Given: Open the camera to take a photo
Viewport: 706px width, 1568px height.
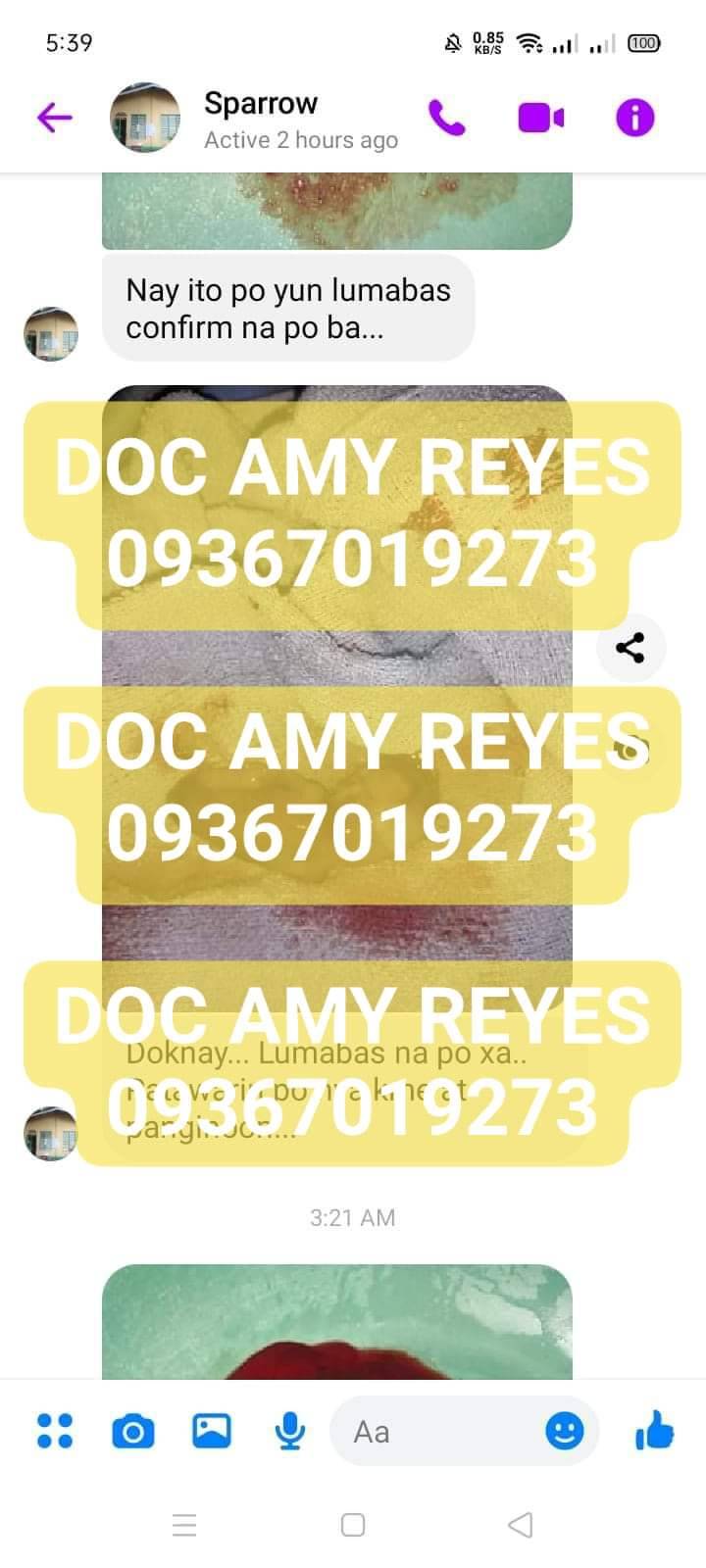Looking at the screenshot, I should (133, 1432).
